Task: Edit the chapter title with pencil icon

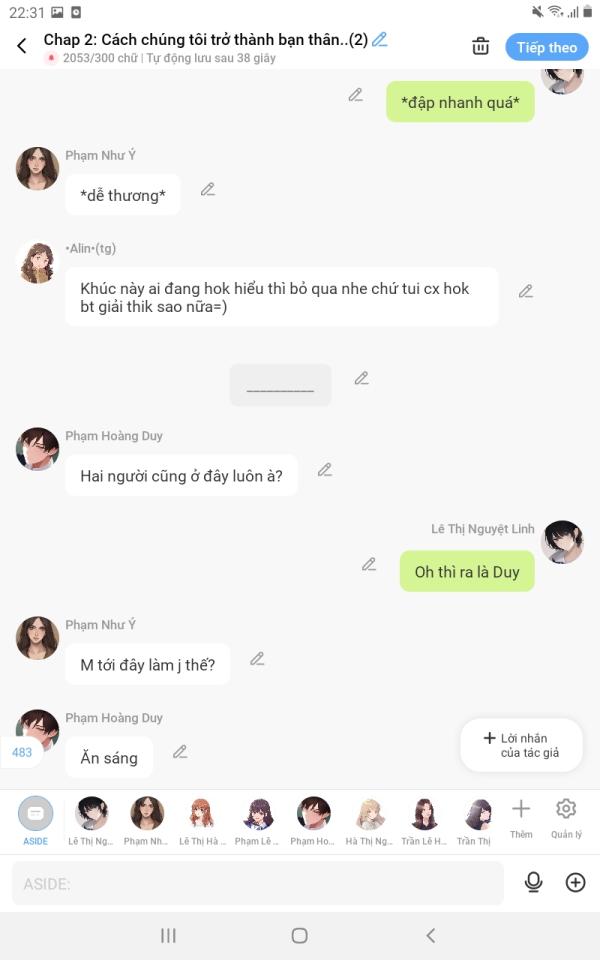Action: click(x=380, y=40)
